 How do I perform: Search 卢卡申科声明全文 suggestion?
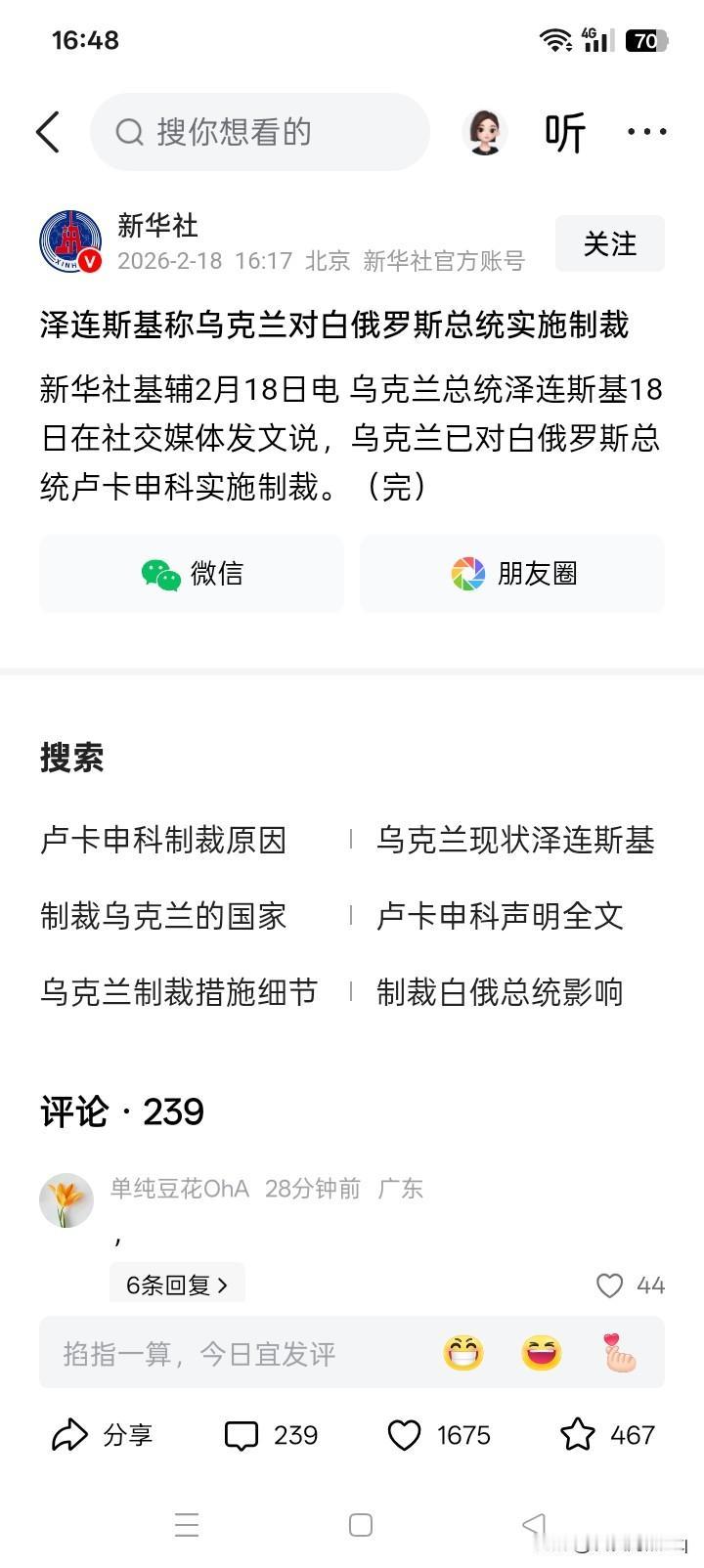click(x=500, y=917)
